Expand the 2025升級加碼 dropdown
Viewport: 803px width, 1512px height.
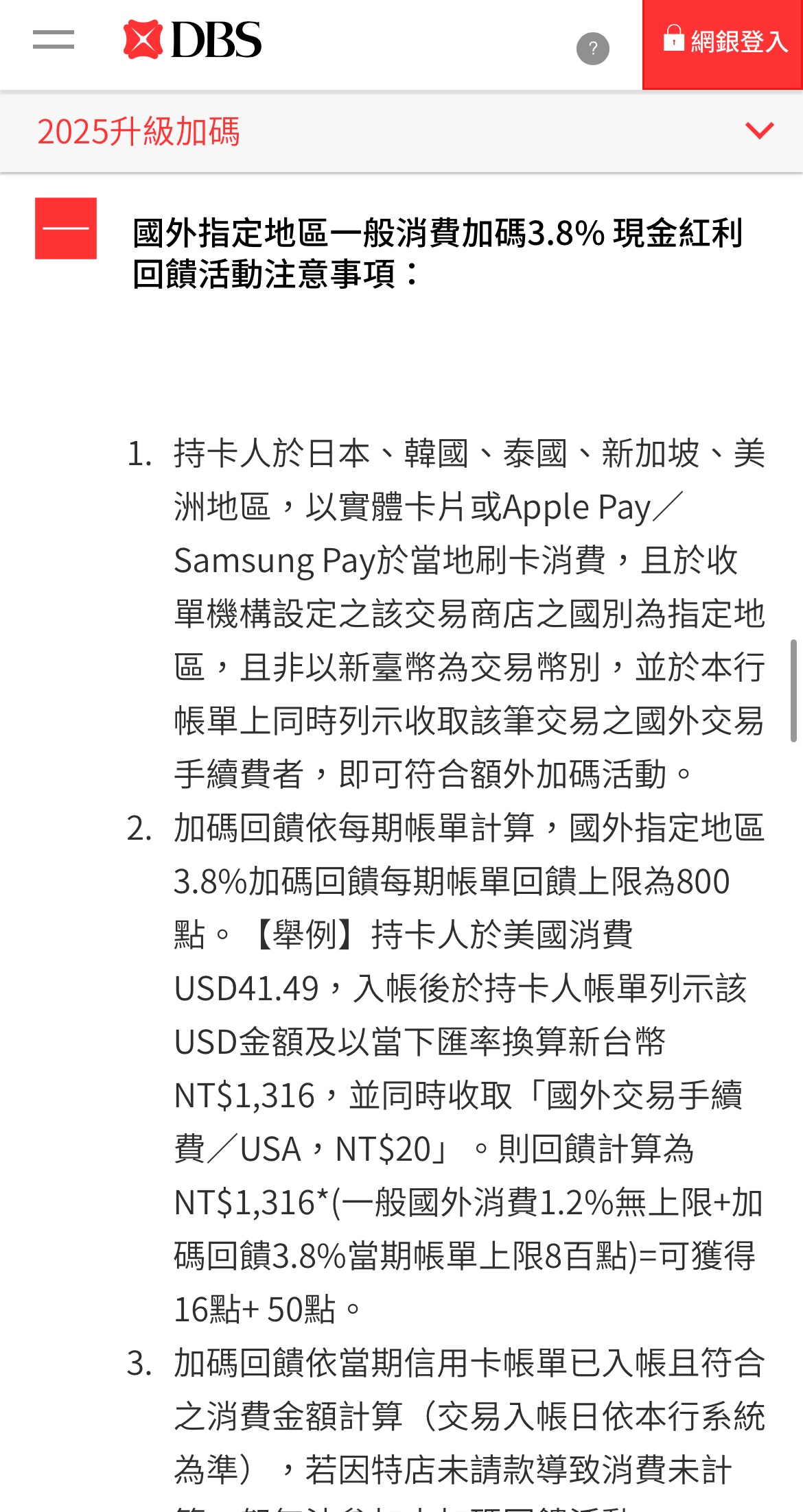click(401, 131)
